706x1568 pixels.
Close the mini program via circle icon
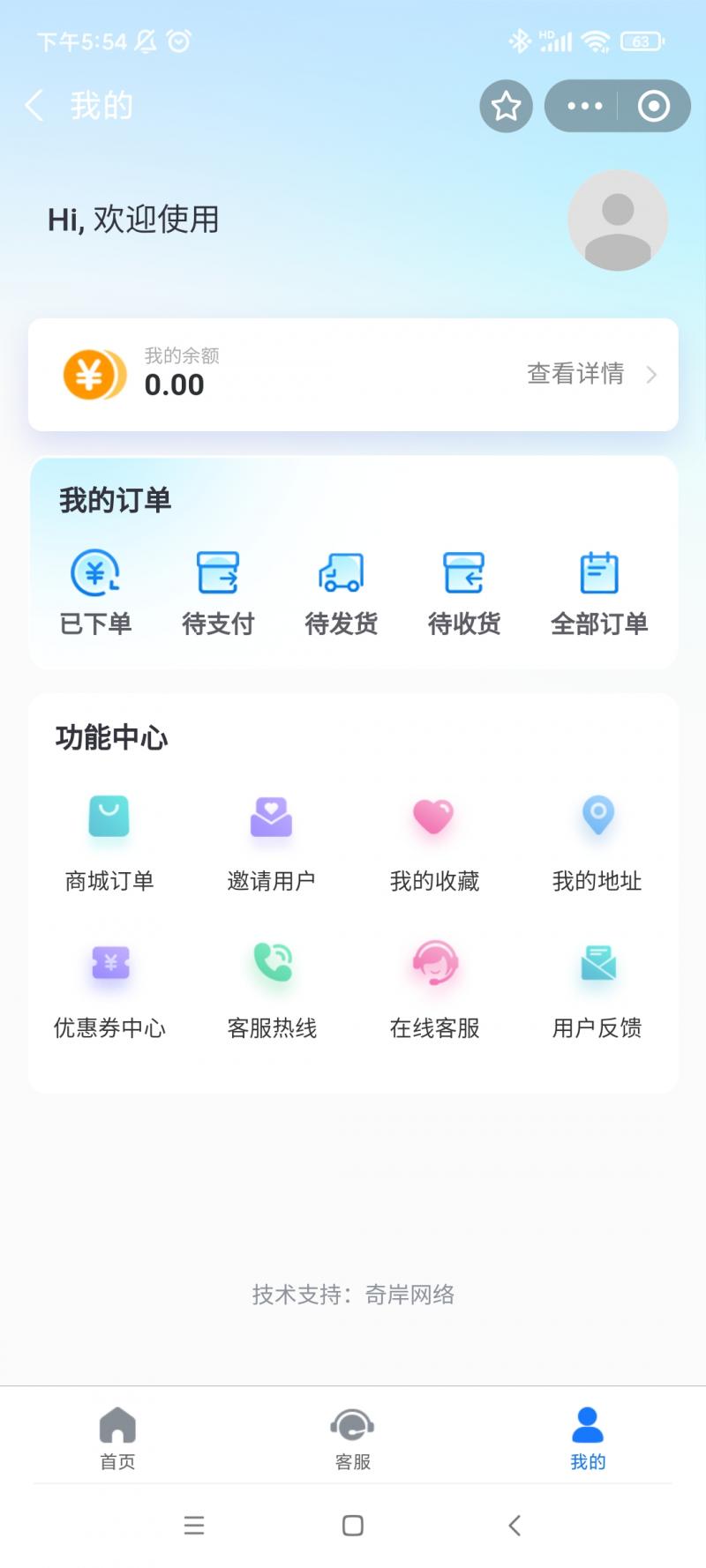653,107
